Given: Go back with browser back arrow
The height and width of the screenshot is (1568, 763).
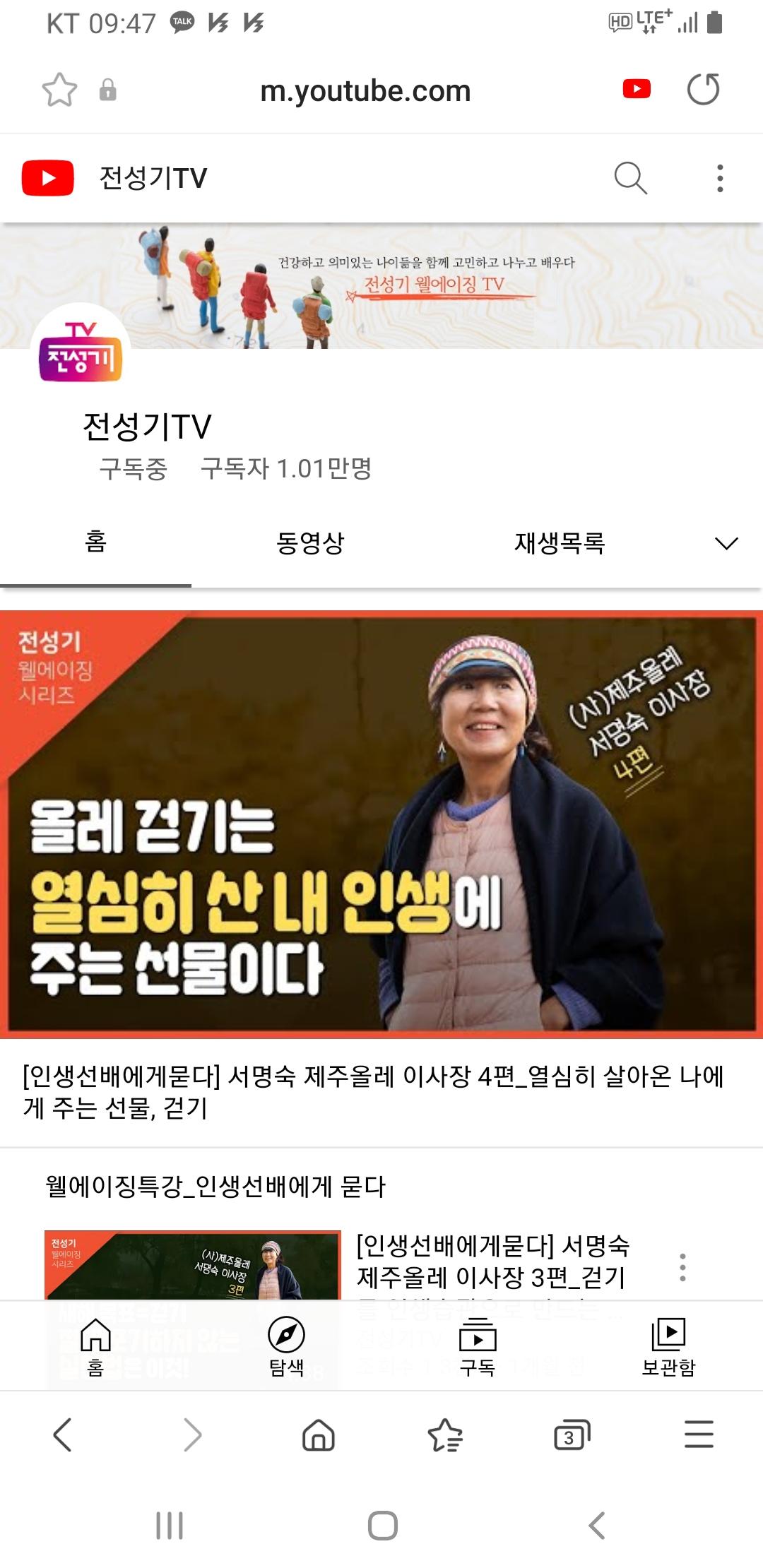Looking at the screenshot, I should tap(63, 1435).
